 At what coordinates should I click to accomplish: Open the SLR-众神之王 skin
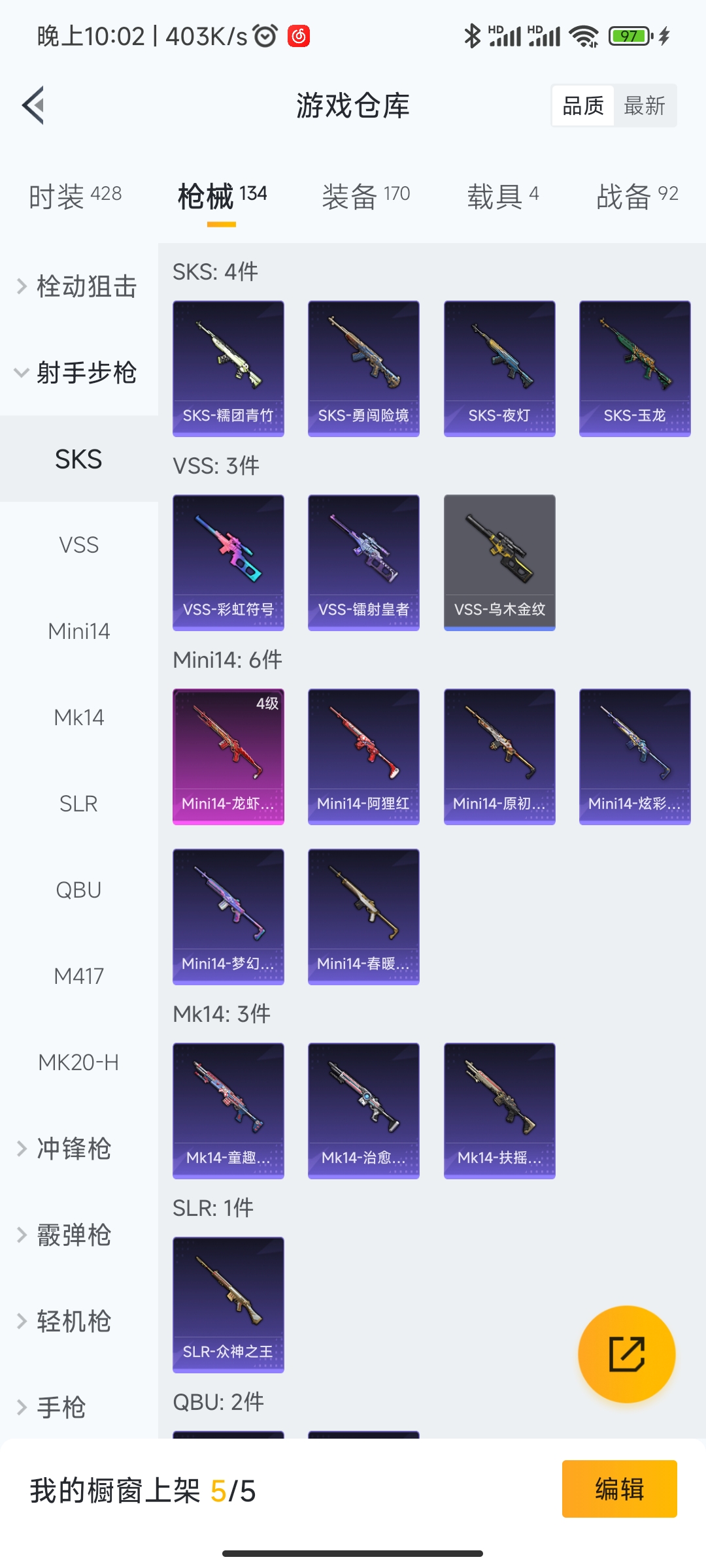pyautogui.click(x=228, y=1304)
